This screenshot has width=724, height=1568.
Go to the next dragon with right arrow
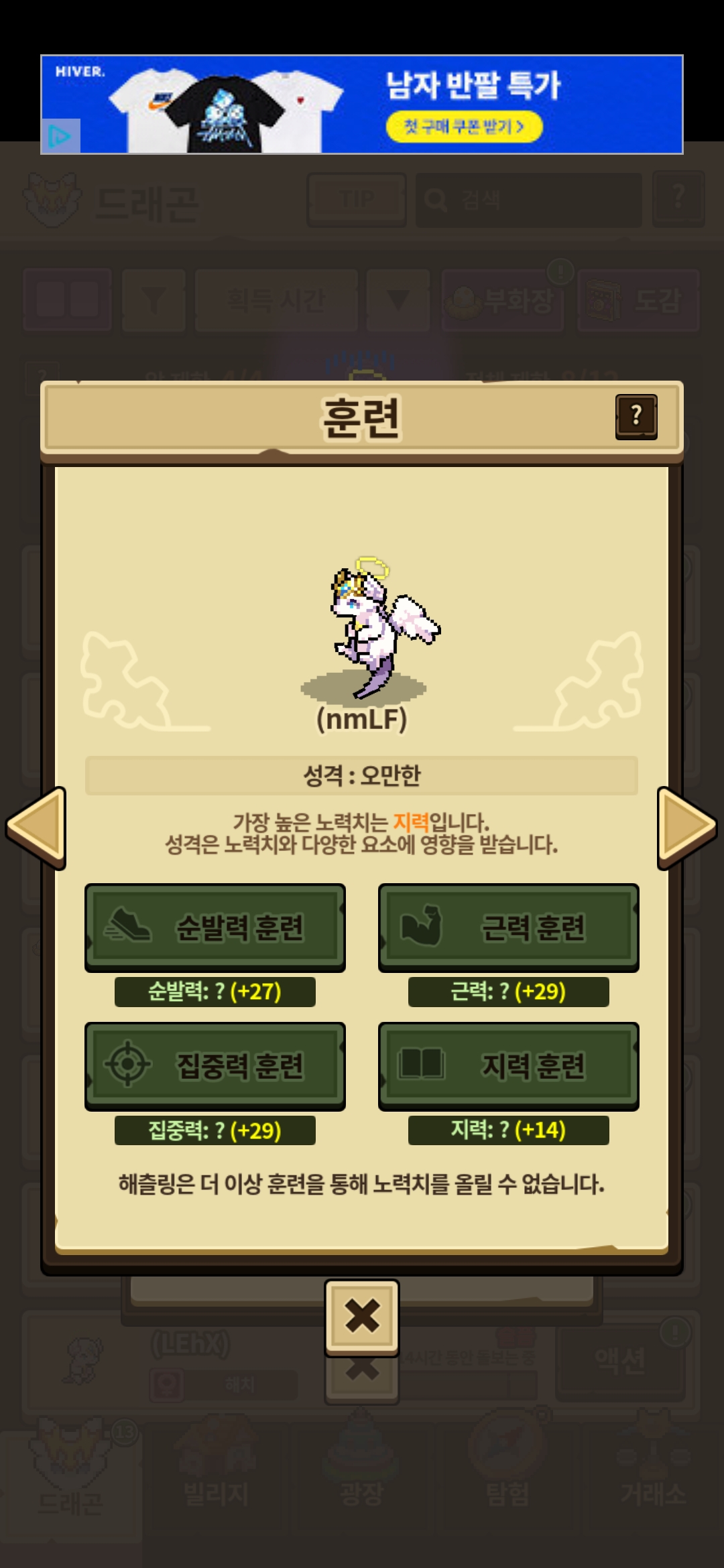click(x=687, y=828)
